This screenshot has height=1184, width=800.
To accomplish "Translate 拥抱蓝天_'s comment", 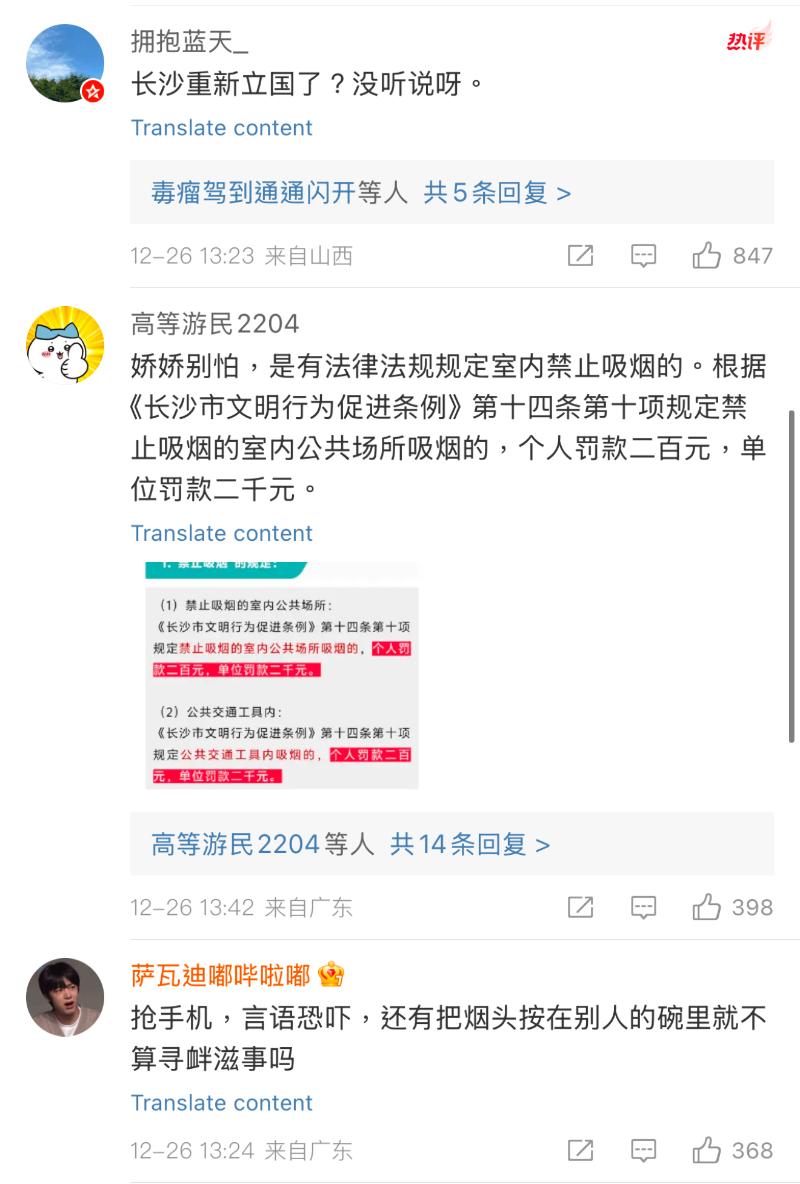I will click(x=221, y=128).
